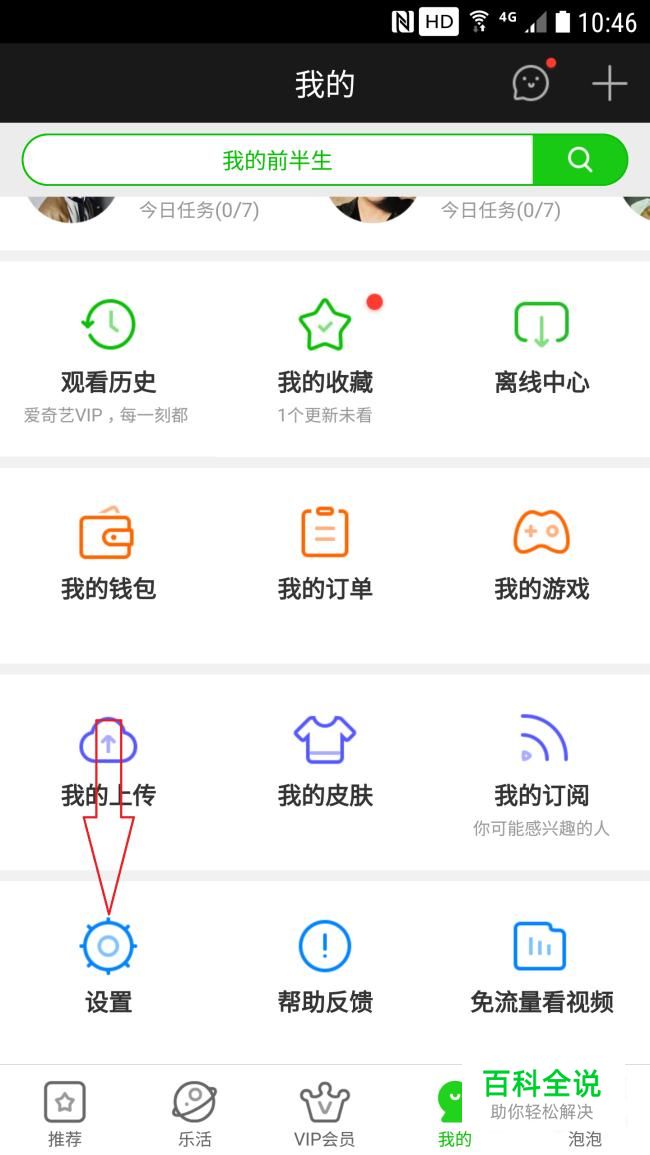Viewport: 650px width, 1155px height.
Task: Tap the search field showing 我的前半生
Action: tap(277, 160)
